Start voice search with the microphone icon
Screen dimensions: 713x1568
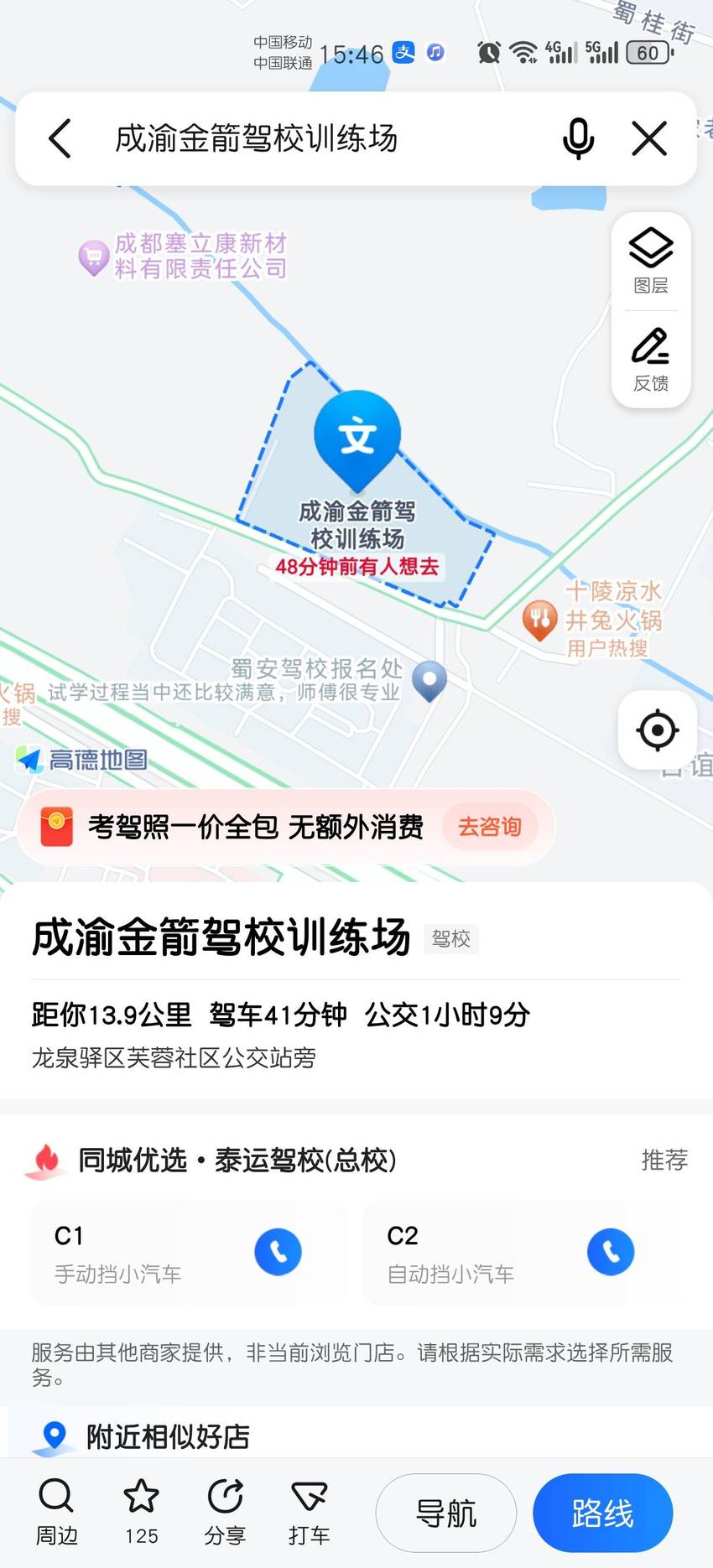[x=578, y=138]
